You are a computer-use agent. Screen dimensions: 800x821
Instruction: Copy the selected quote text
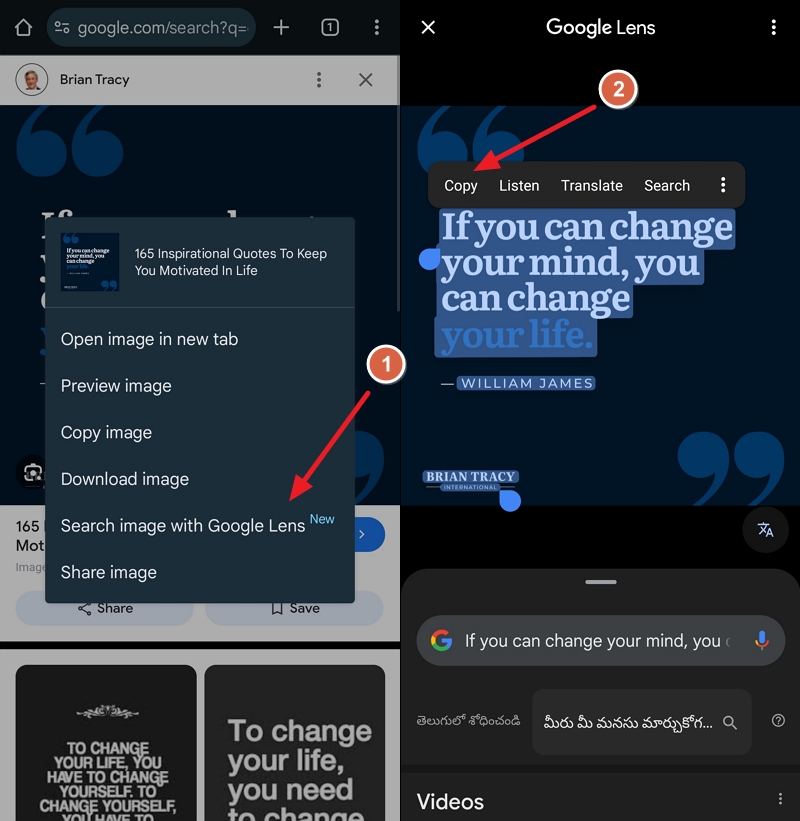point(461,185)
